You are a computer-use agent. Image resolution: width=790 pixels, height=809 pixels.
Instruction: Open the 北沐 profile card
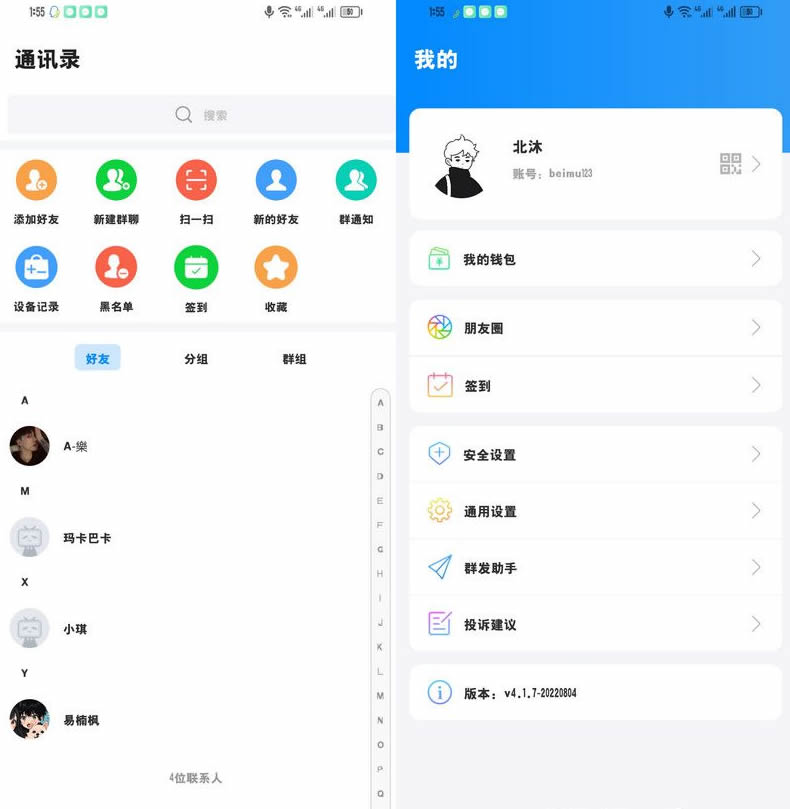point(595,164)
